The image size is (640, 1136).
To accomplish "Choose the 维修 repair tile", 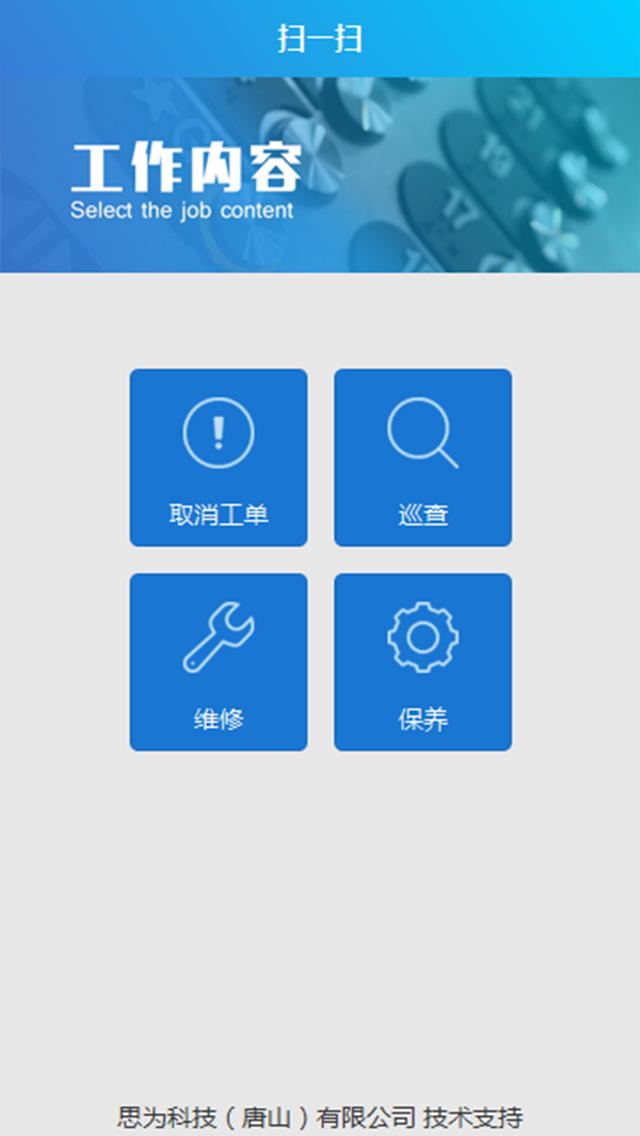I will click(218, 661).
